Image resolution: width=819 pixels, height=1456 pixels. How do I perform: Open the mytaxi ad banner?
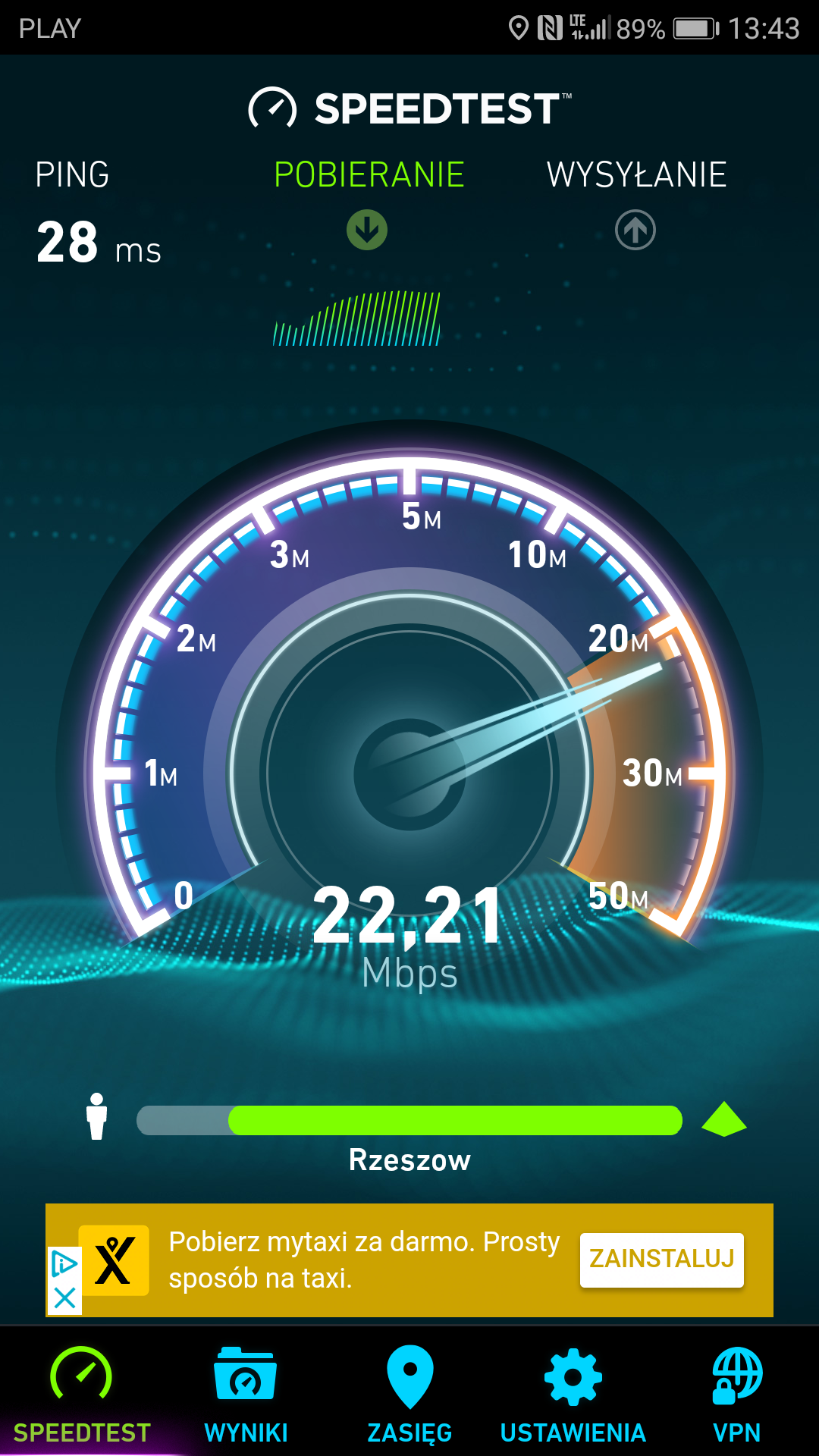[364, 1260]
